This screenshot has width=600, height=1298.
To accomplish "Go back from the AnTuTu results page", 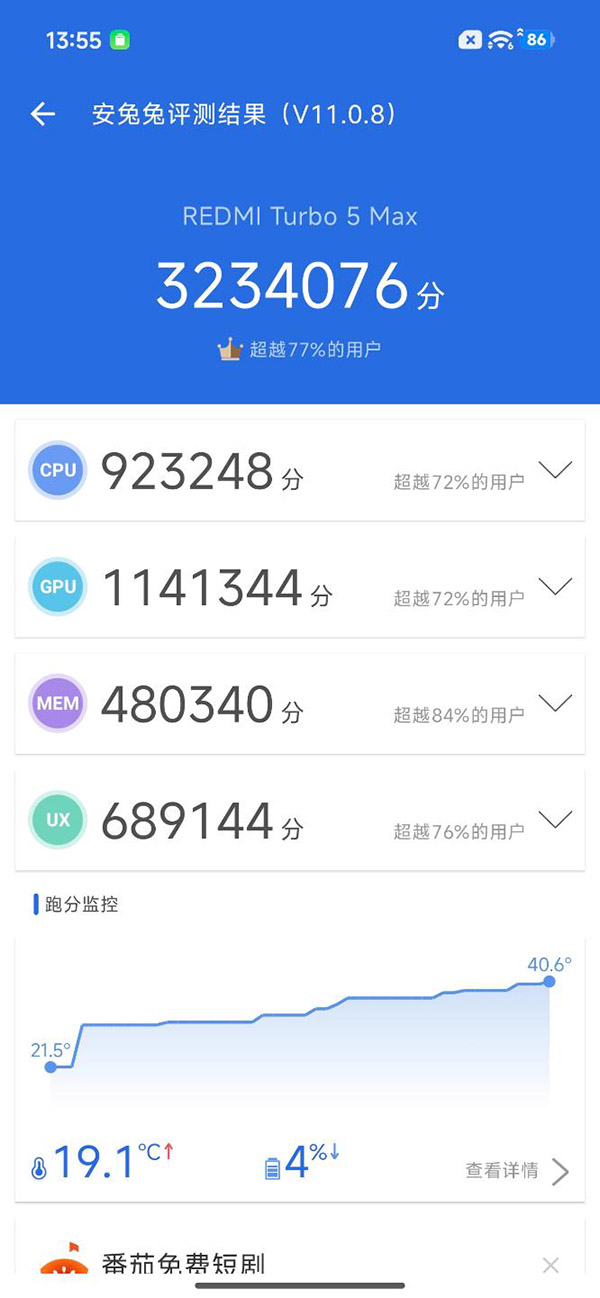I will pos(42,114).
